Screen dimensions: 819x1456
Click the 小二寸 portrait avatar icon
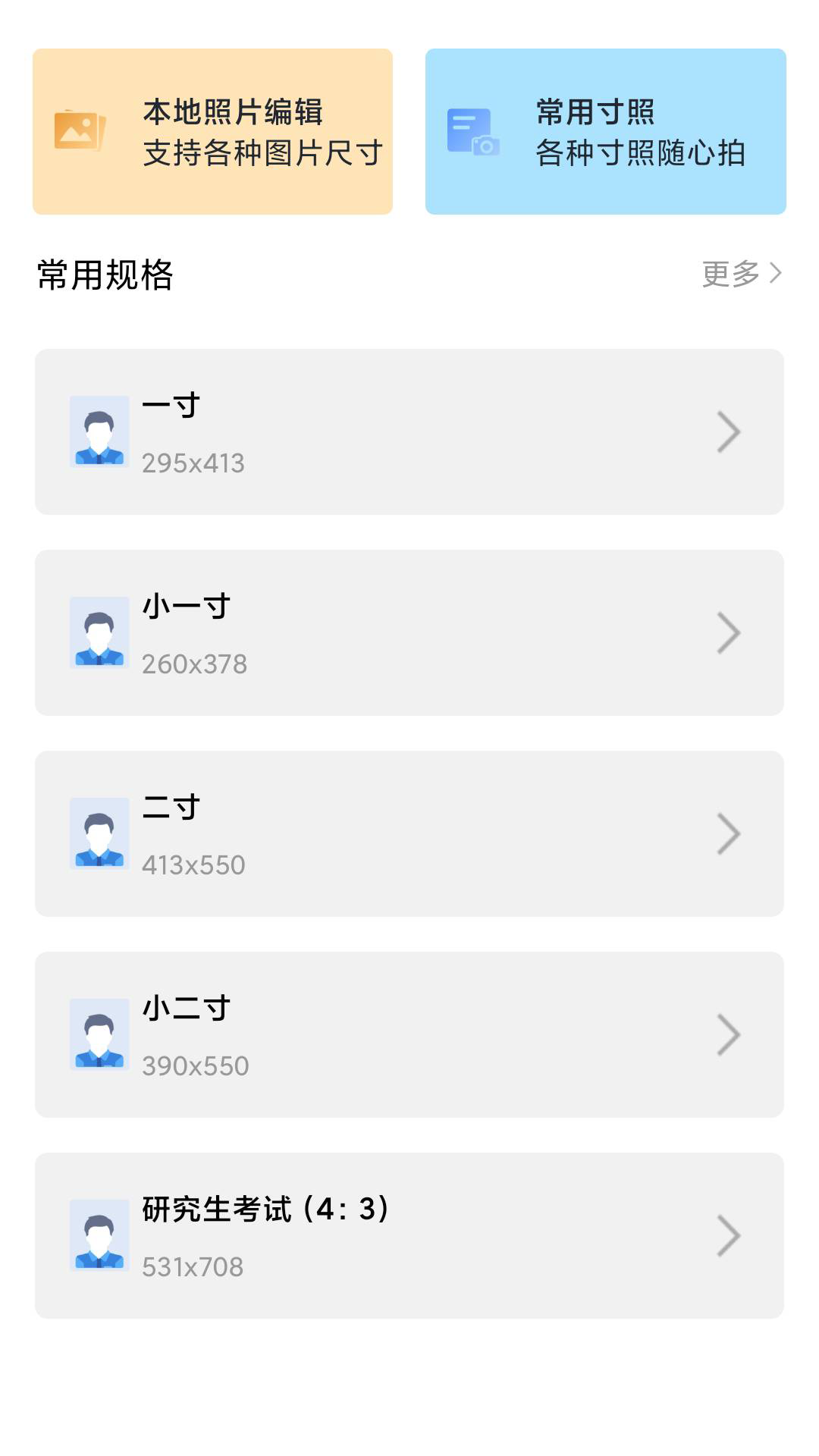click(x=99, y=1034)
